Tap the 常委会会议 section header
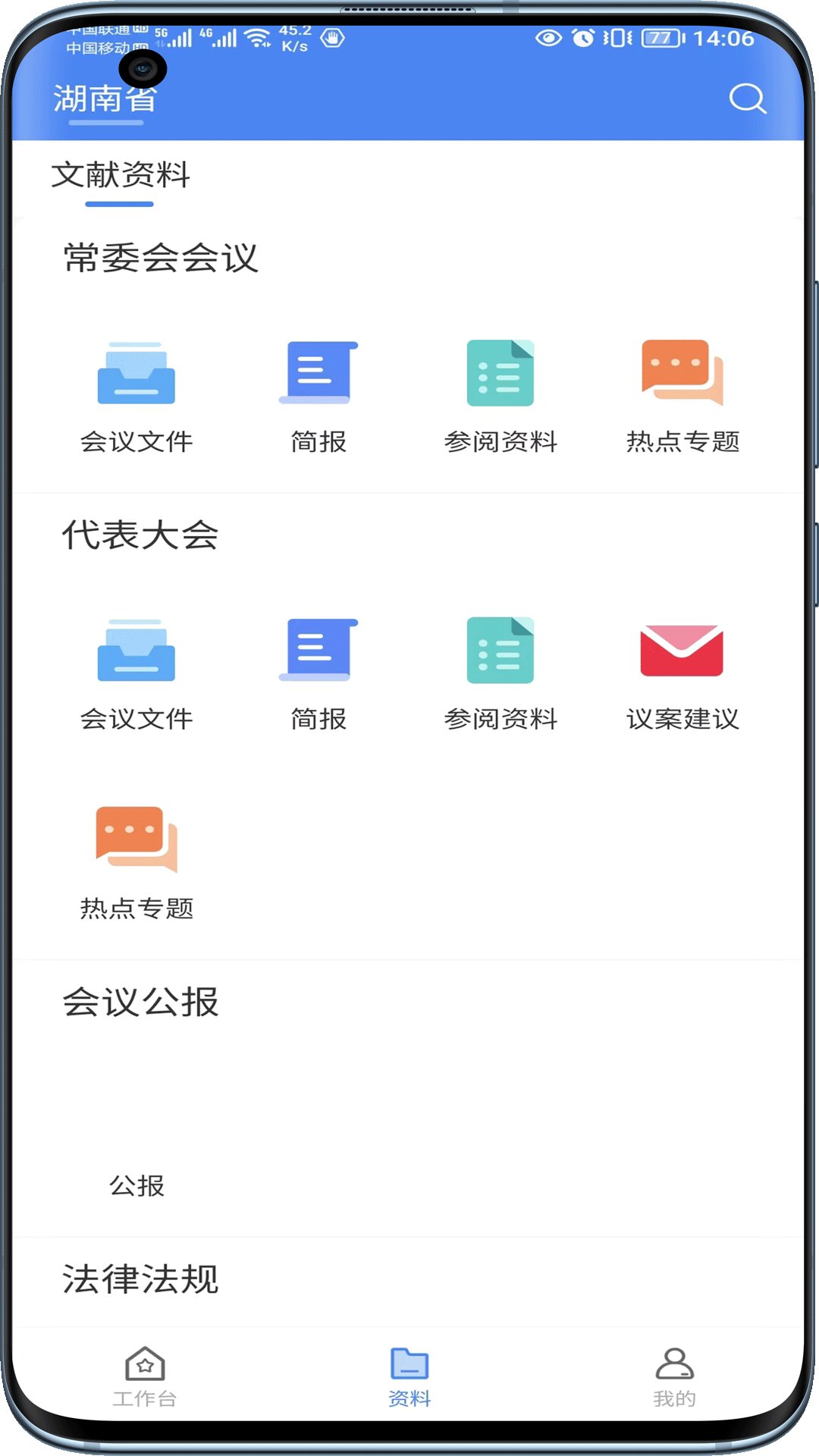 click(160, 258)
